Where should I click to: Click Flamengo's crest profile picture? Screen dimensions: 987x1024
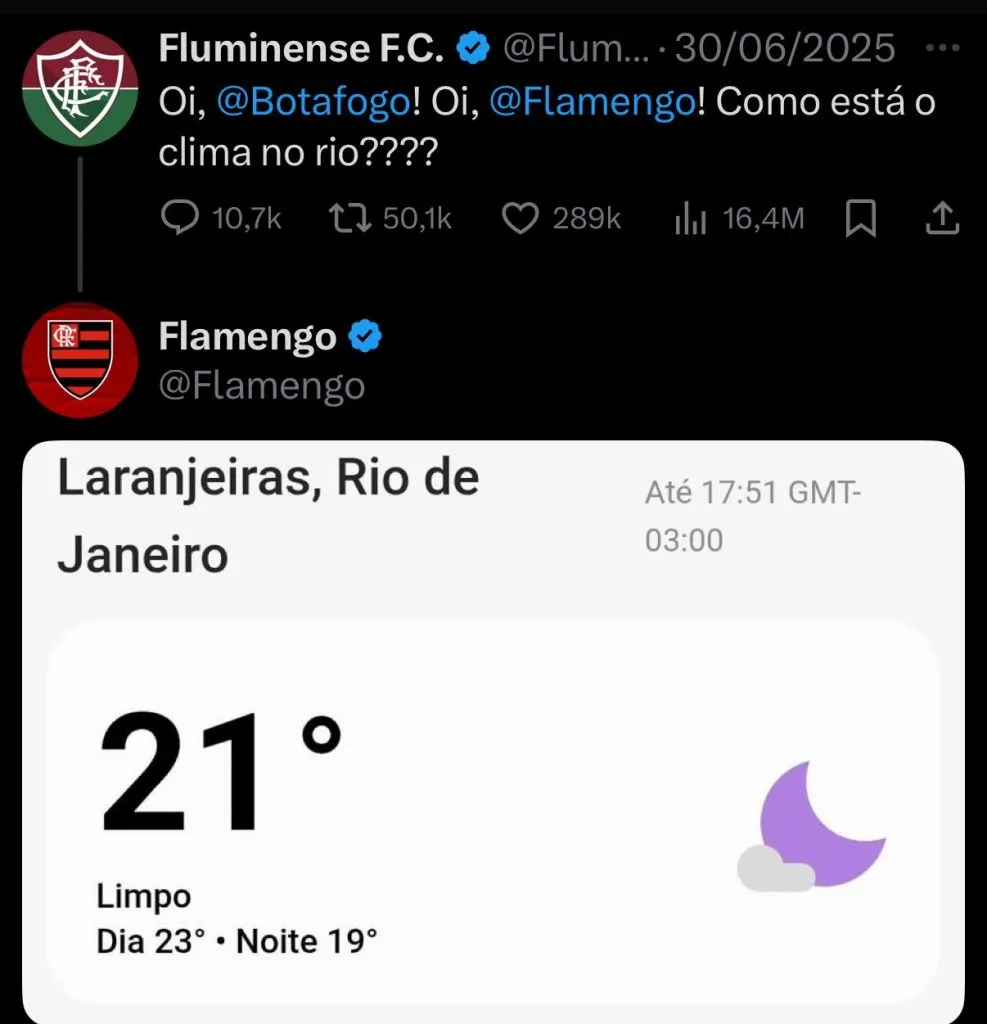click(x=80, y=358)
